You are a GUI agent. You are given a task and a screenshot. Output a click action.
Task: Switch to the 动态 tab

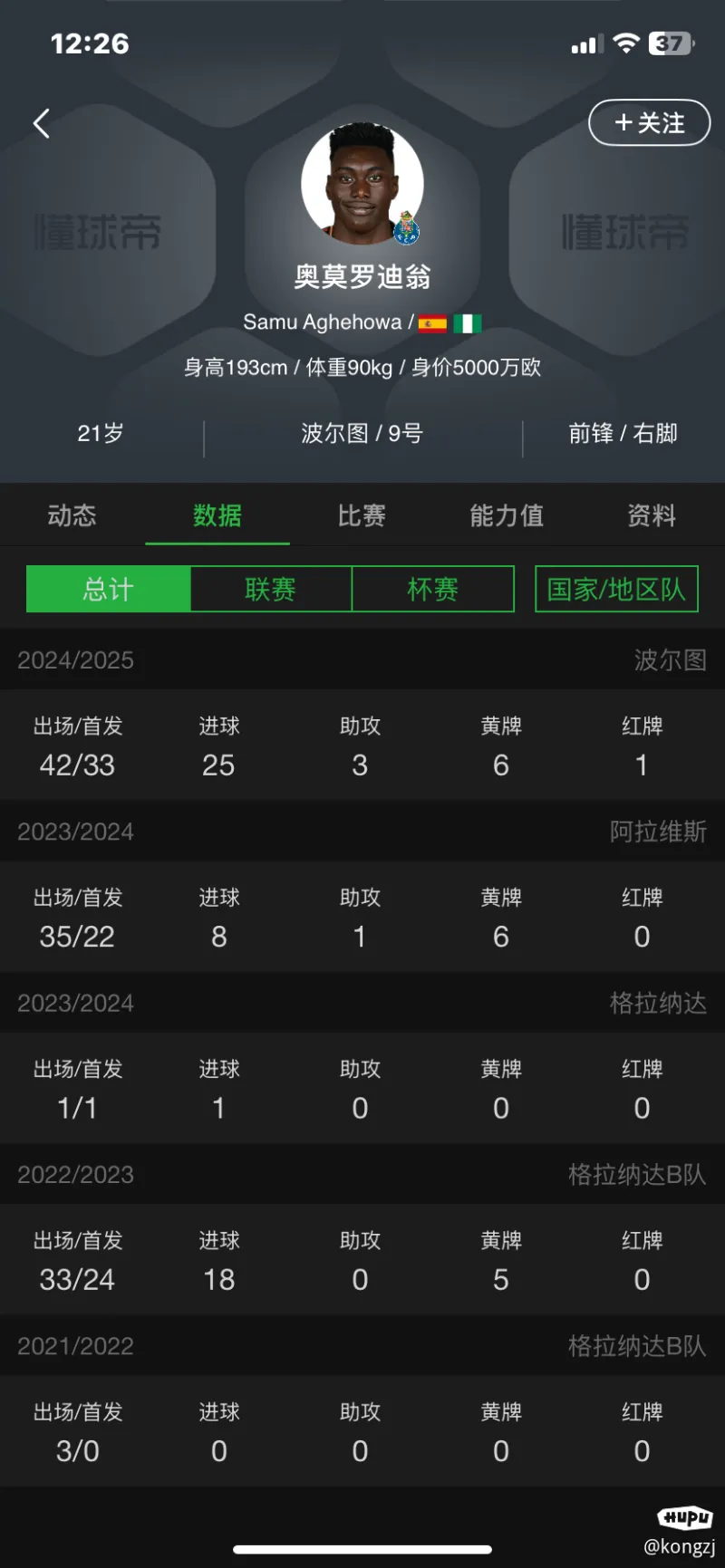pos(72,515)
